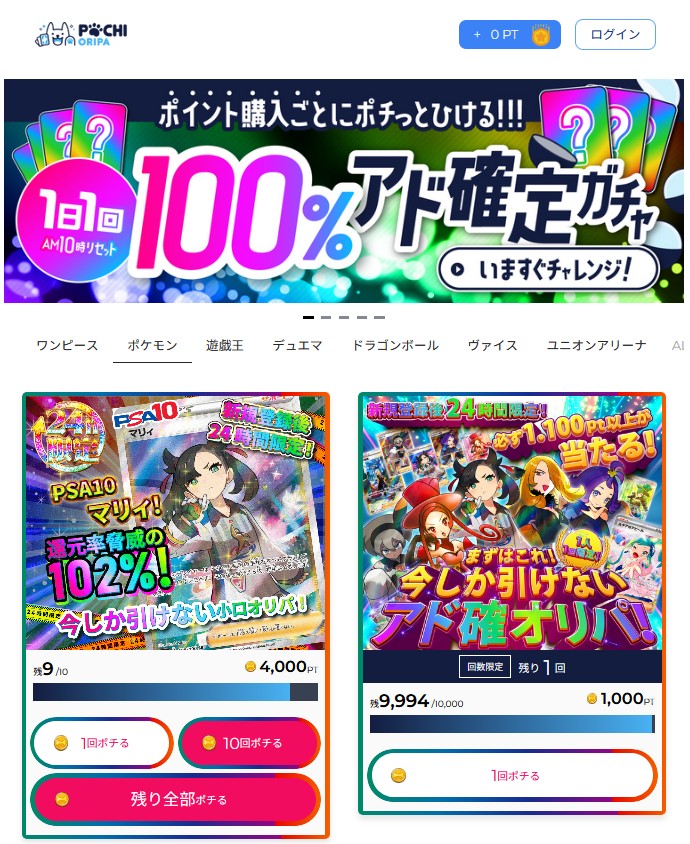This screenshot has width=690, height=844.
Task: Tap the 0 PT points button
Action: click(509, 34)
